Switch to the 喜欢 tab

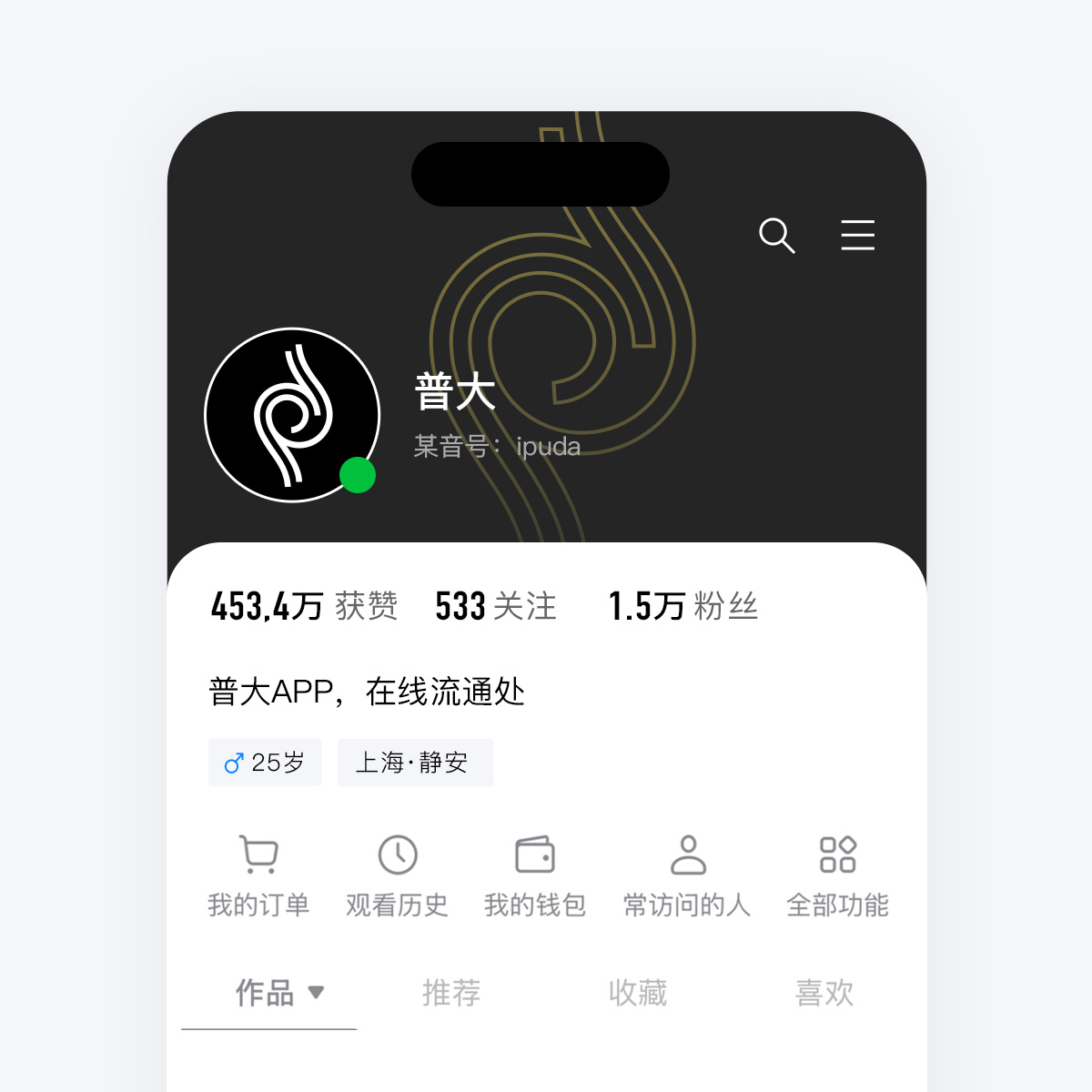pyautogui.click(x=824, y=993)
